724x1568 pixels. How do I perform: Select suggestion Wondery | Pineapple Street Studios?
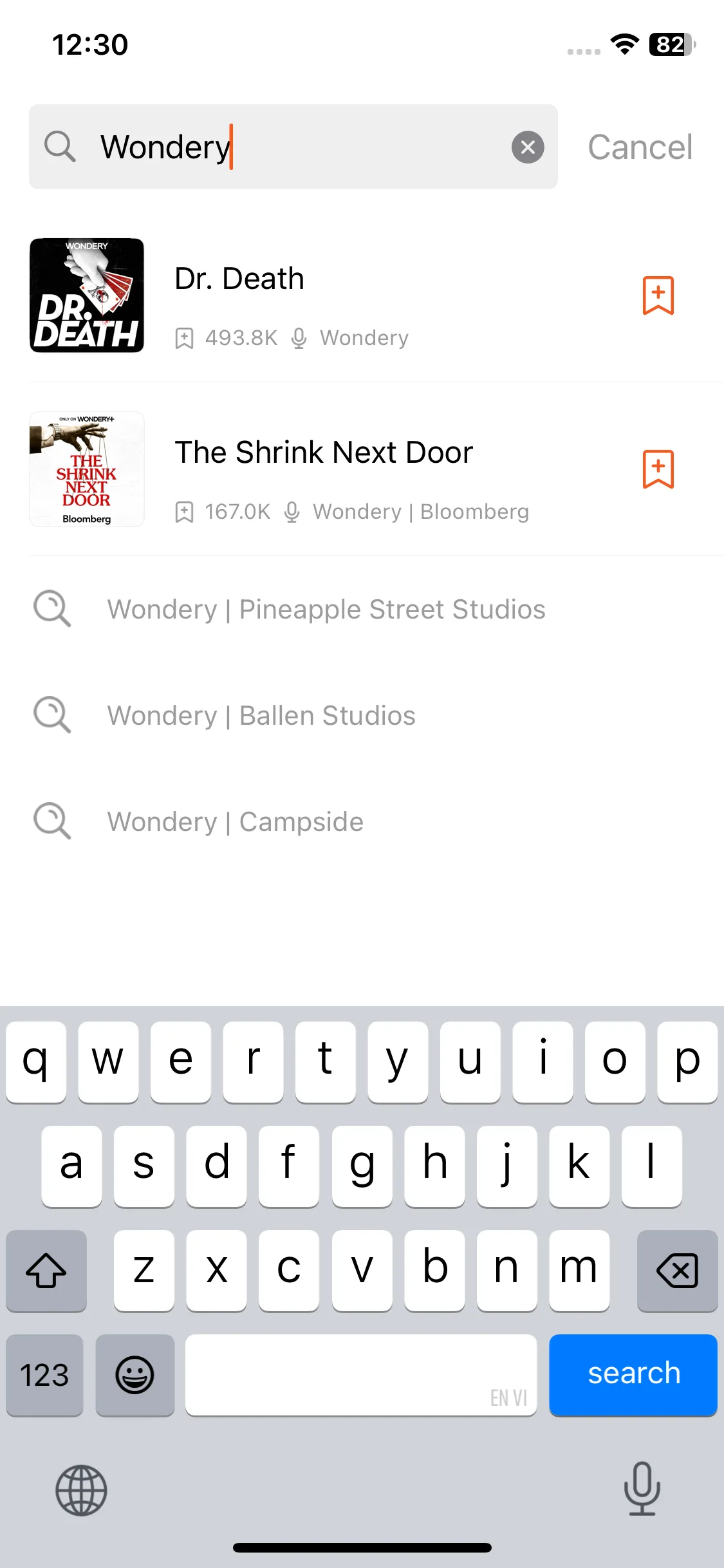(326, 610)
